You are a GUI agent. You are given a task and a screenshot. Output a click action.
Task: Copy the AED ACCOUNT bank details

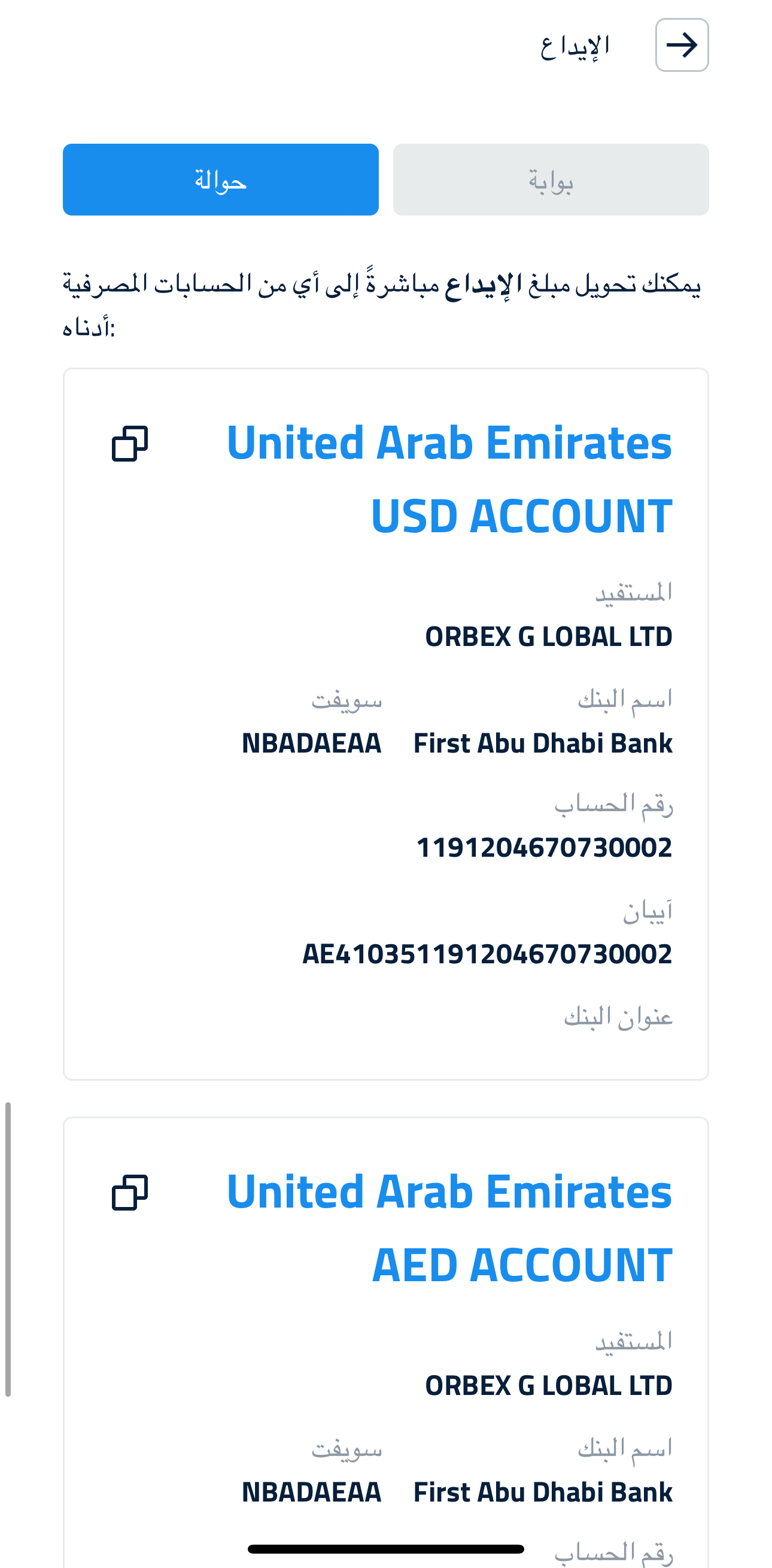[130, 1193]
